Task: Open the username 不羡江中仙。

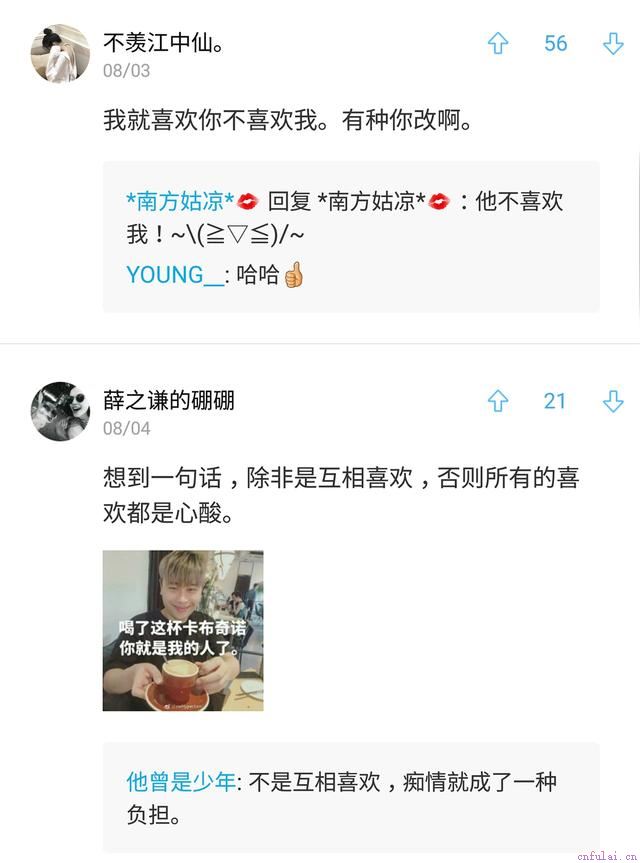Action: [164, 43]
